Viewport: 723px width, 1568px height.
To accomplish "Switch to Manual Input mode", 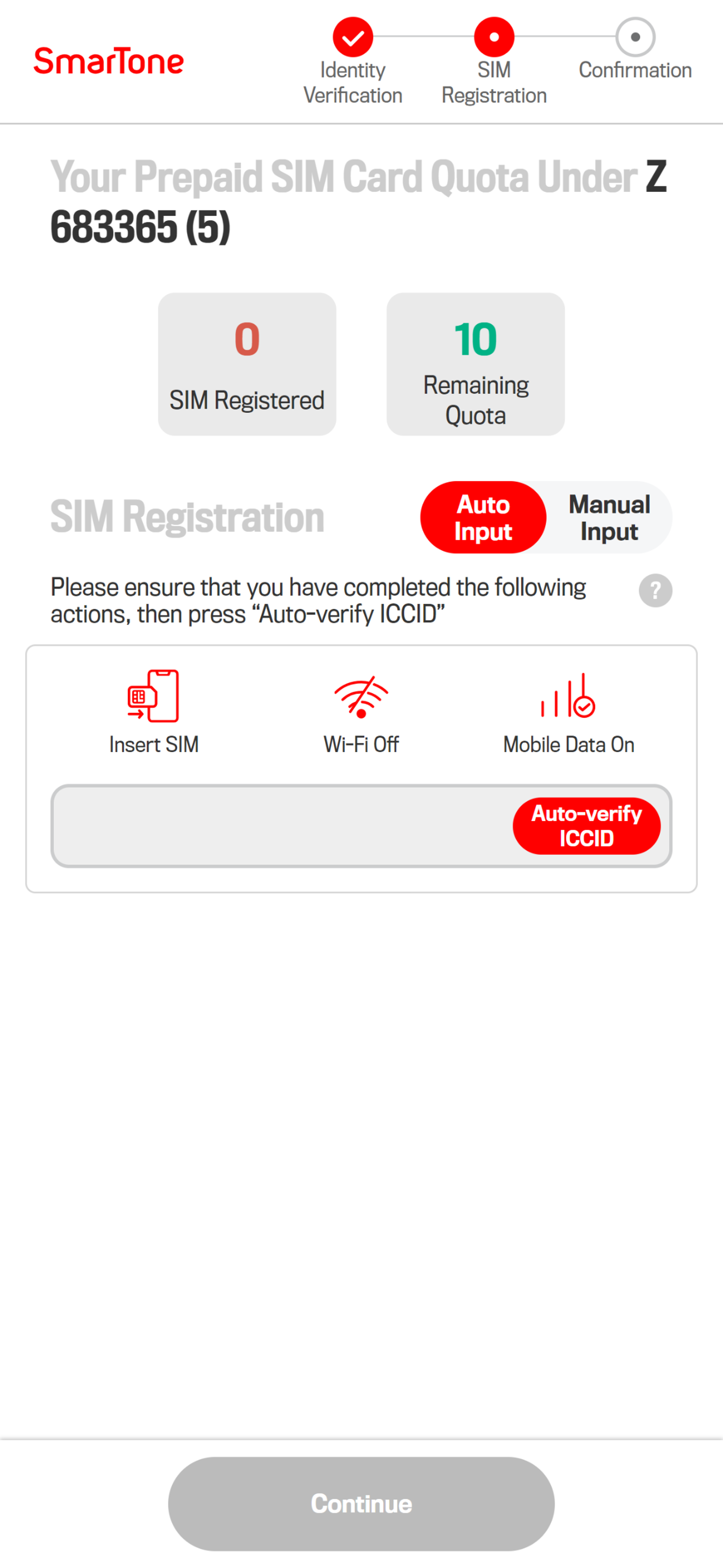I will (609, 517).
